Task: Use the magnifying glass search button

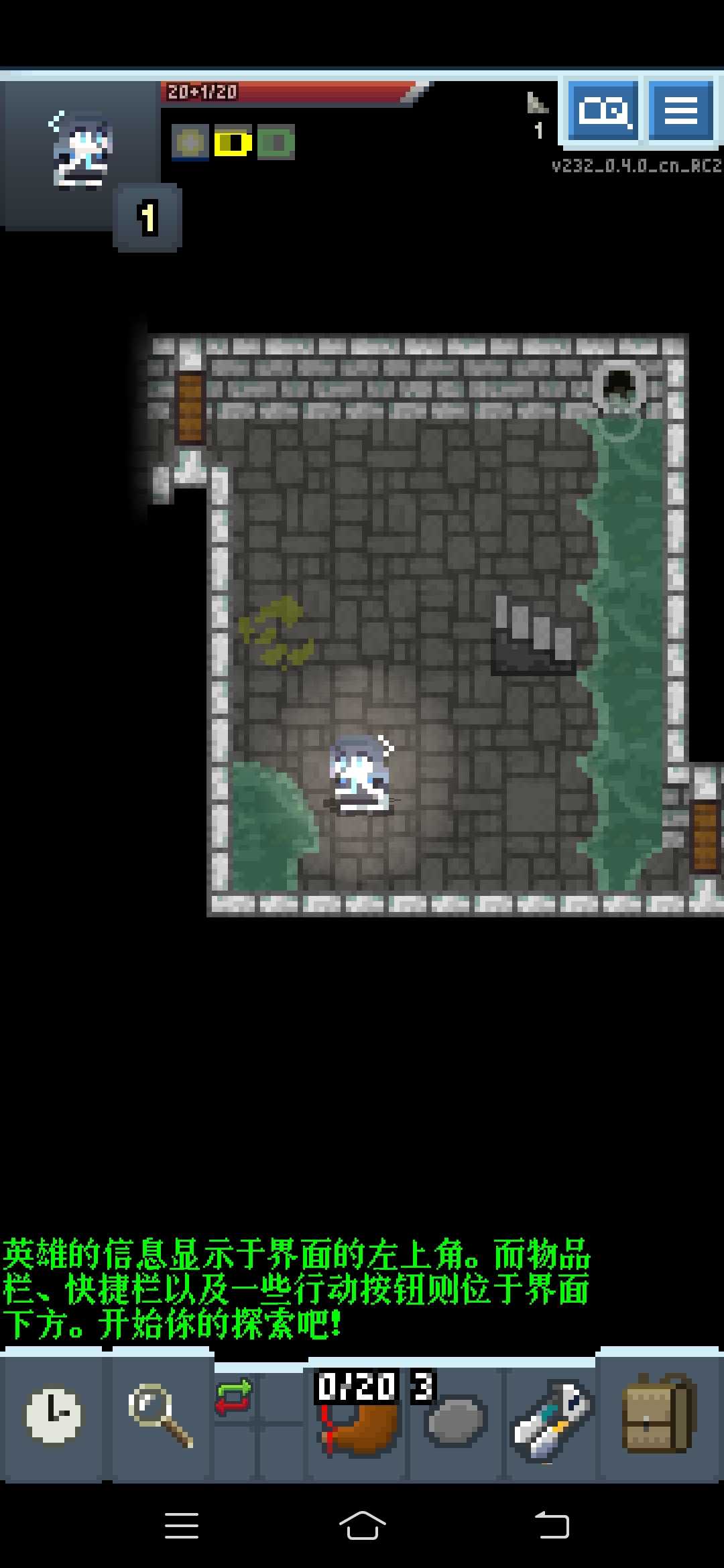Action: tap(161, 1414)
